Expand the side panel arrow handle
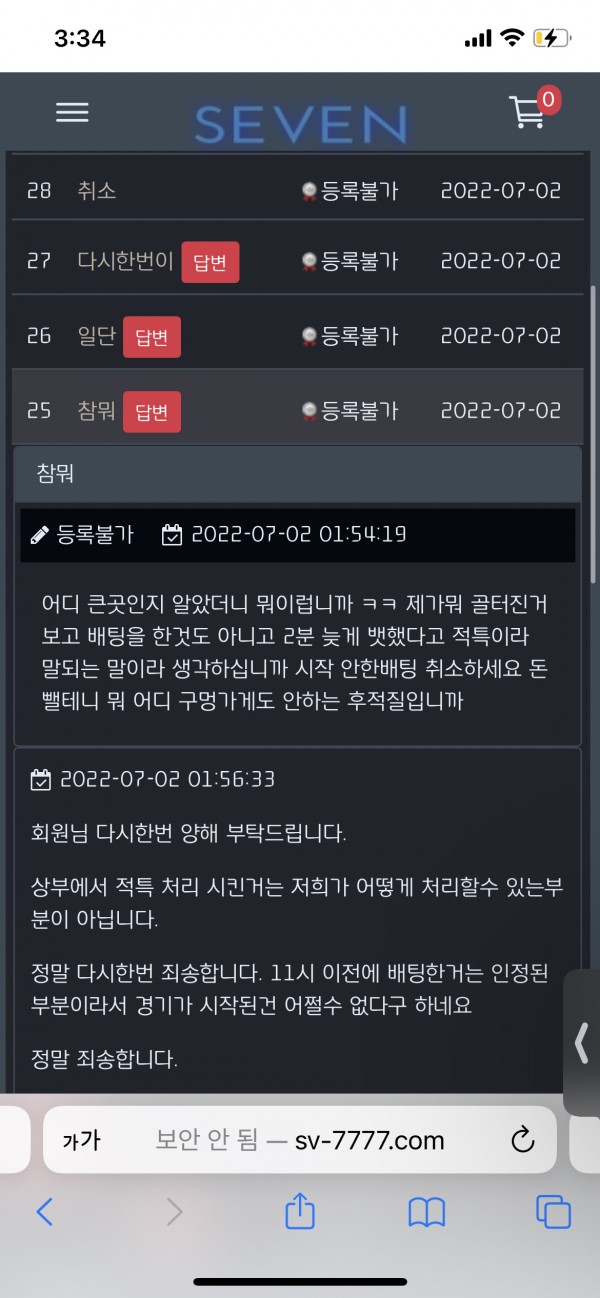600x1298 pixels. point(581,1043)
